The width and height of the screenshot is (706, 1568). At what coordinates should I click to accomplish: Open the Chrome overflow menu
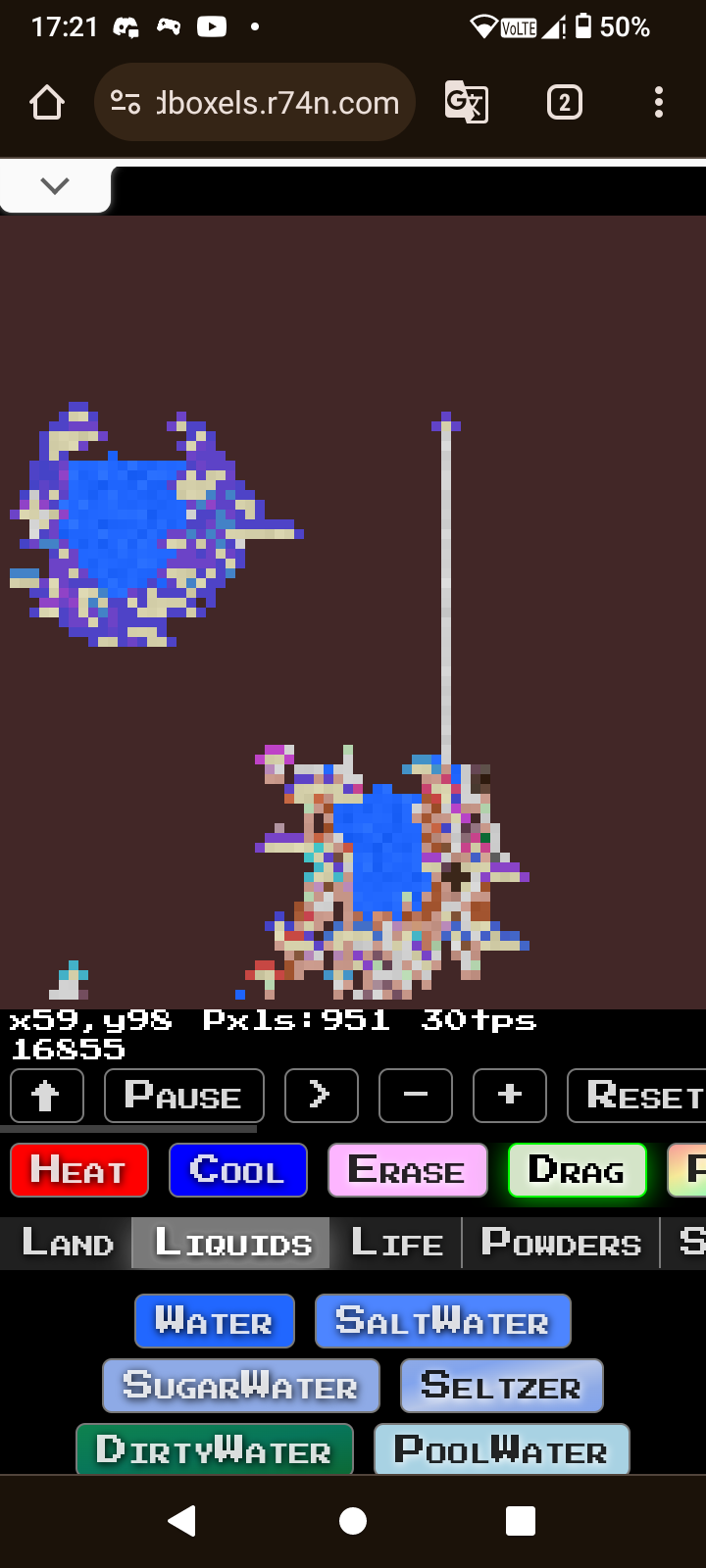pos(659,103)
